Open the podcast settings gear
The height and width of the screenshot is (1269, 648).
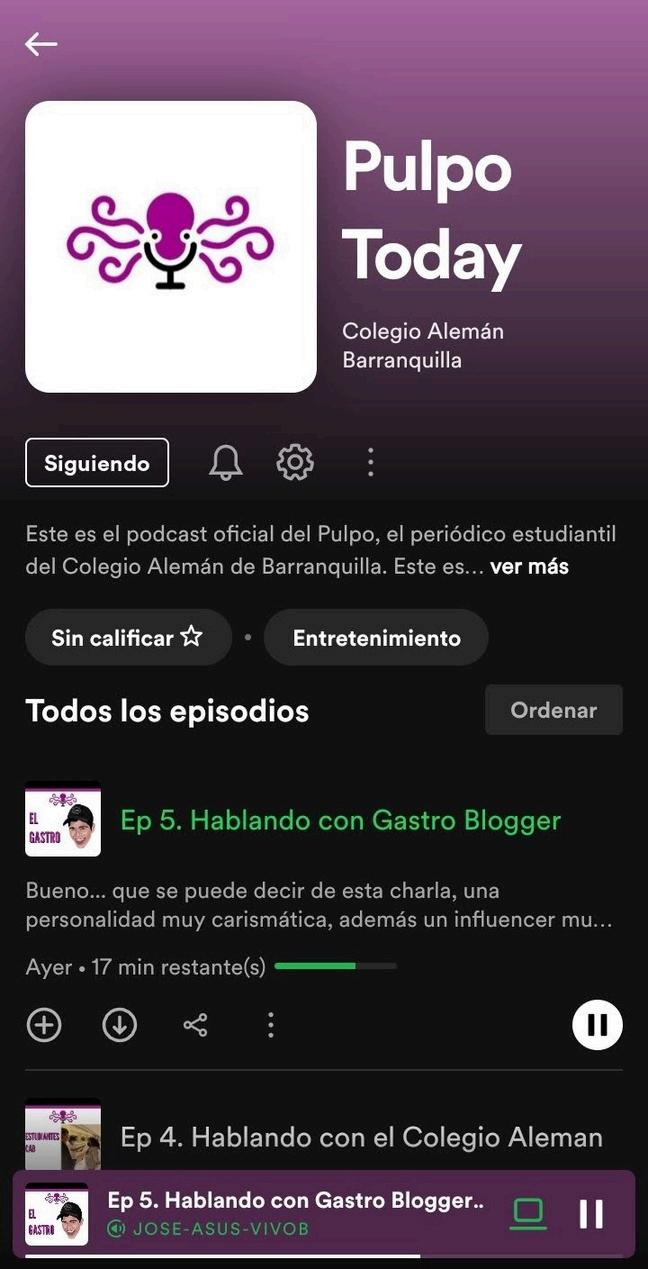coord(295,462)
